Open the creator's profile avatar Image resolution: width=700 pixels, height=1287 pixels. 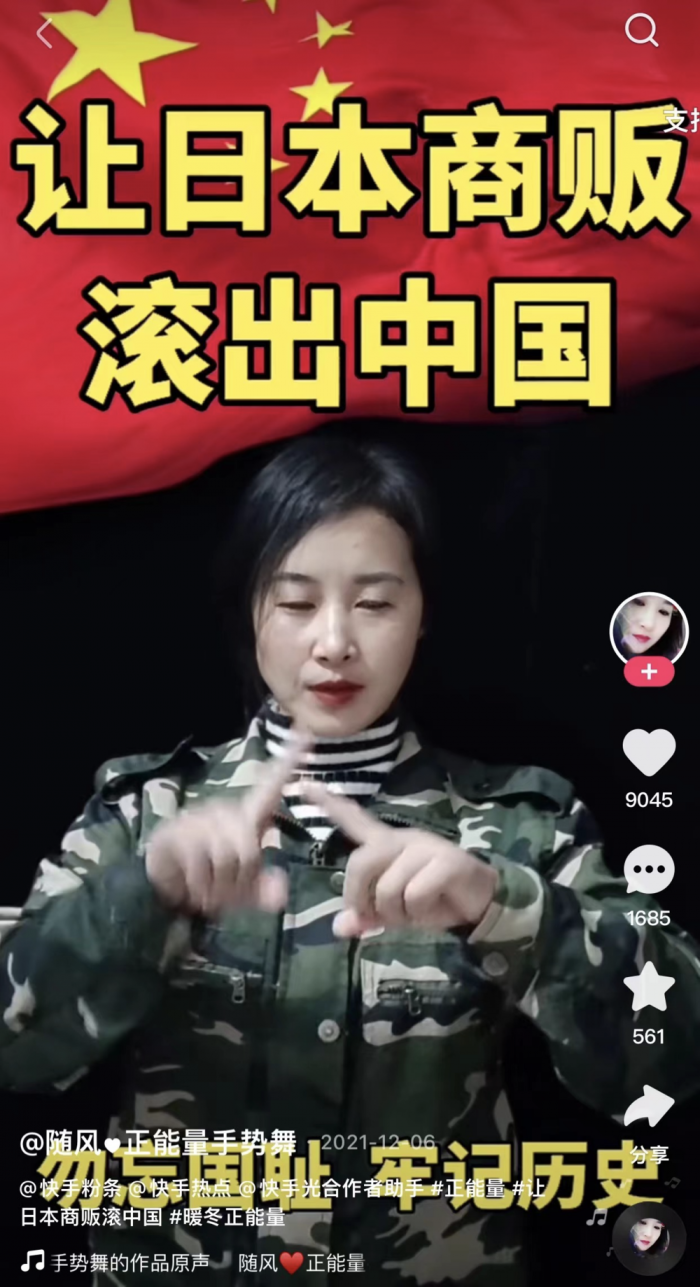tap(649, 629)
